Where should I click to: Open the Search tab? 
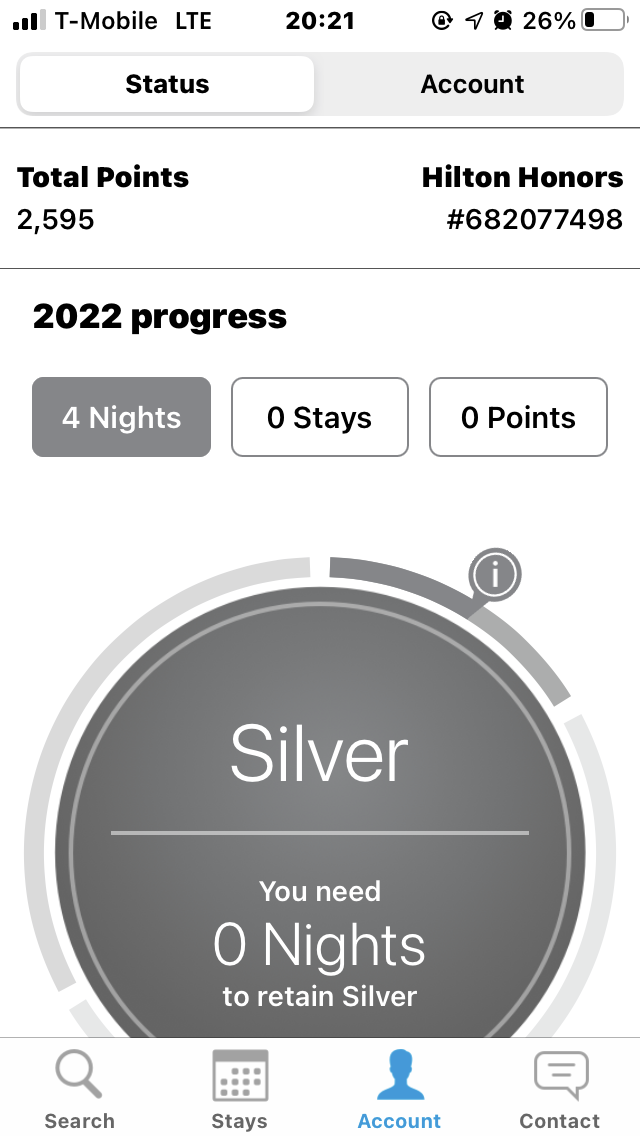click(x=79, y=1088)
